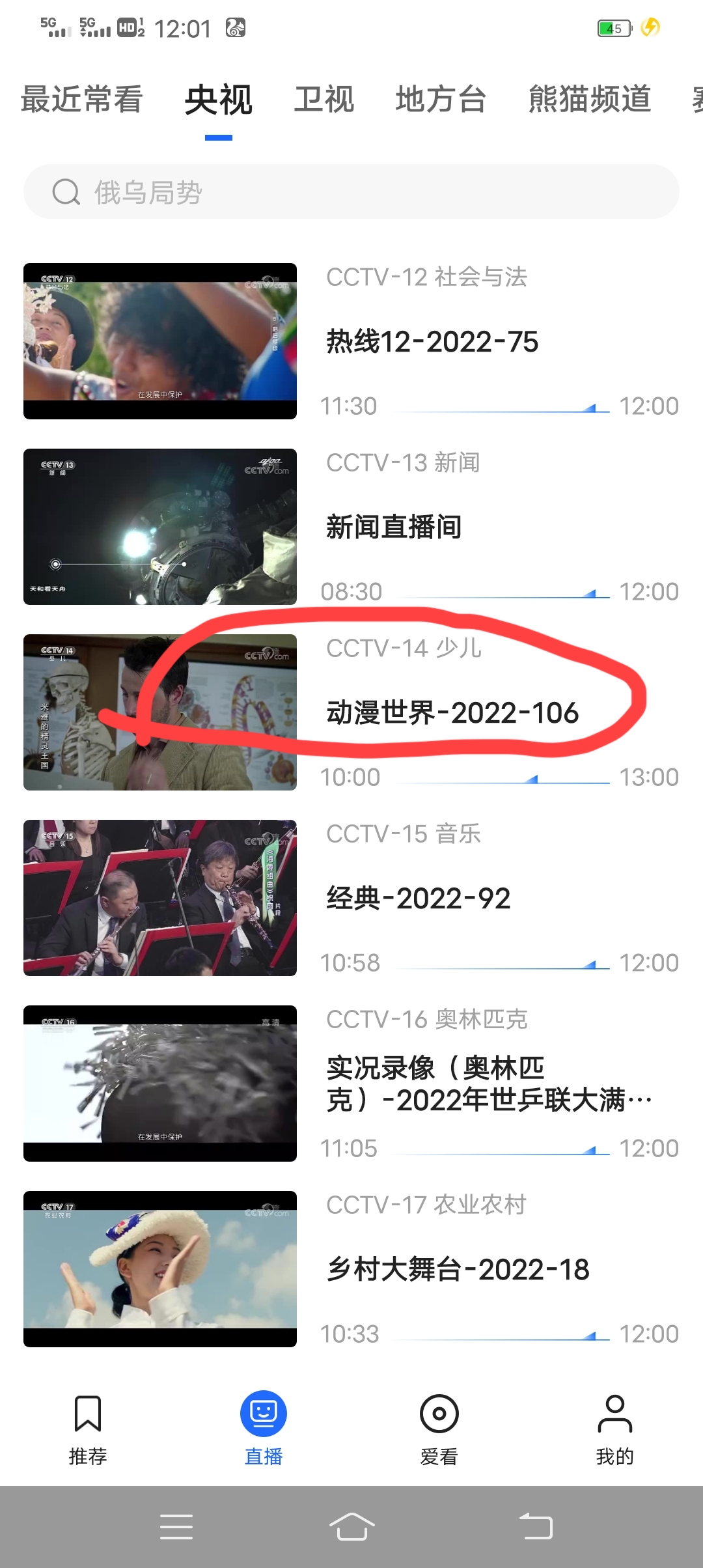Tap the 俄乌局势 search box

point(351,192)
